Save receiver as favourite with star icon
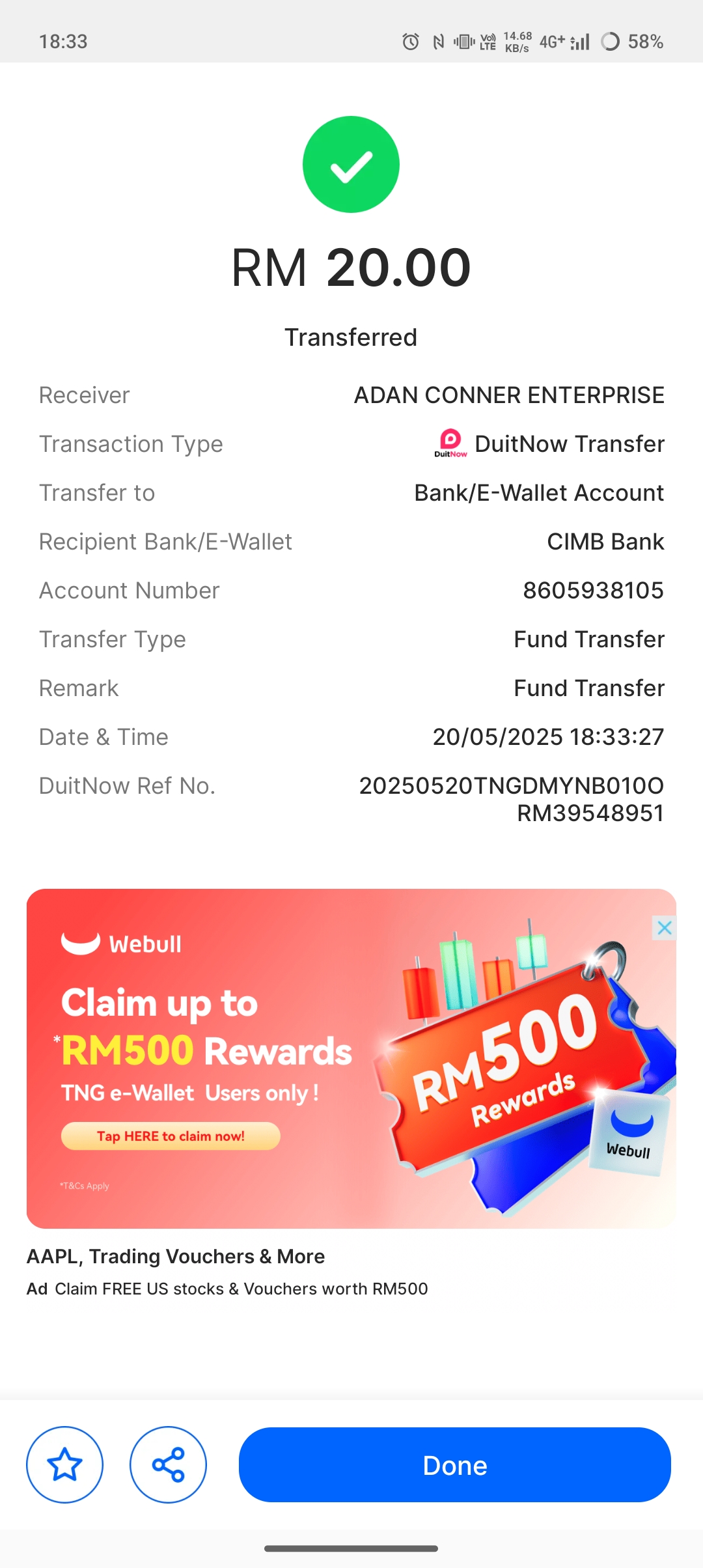703x1568 pixels. click(x=64, y=1465)
